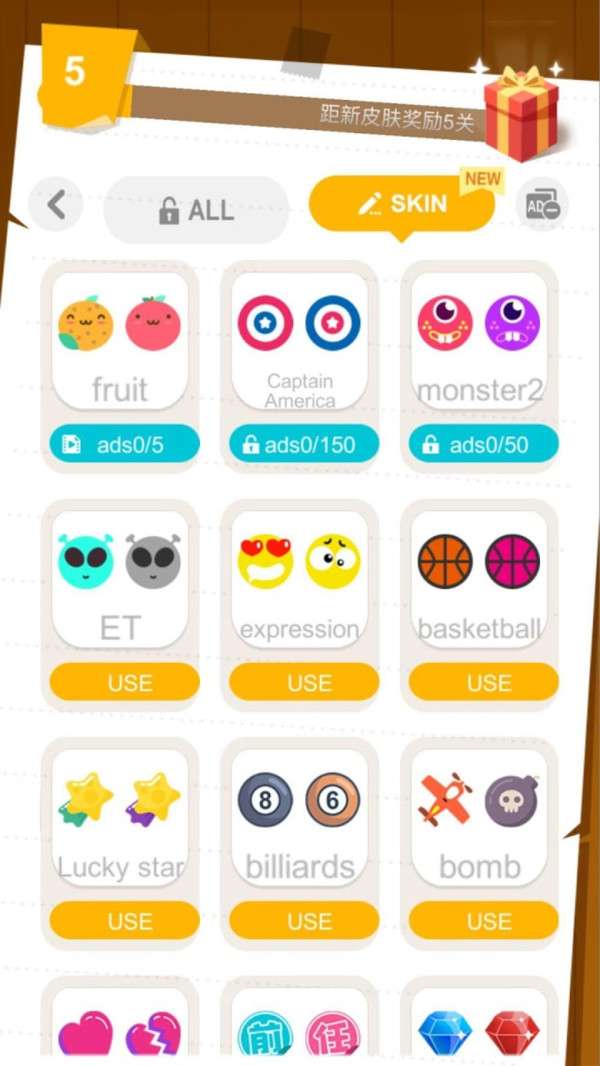Viewport: 600px width, 1066px height.
Task: Unlock the Captain America skin
Action: click(x=304, y=445)
